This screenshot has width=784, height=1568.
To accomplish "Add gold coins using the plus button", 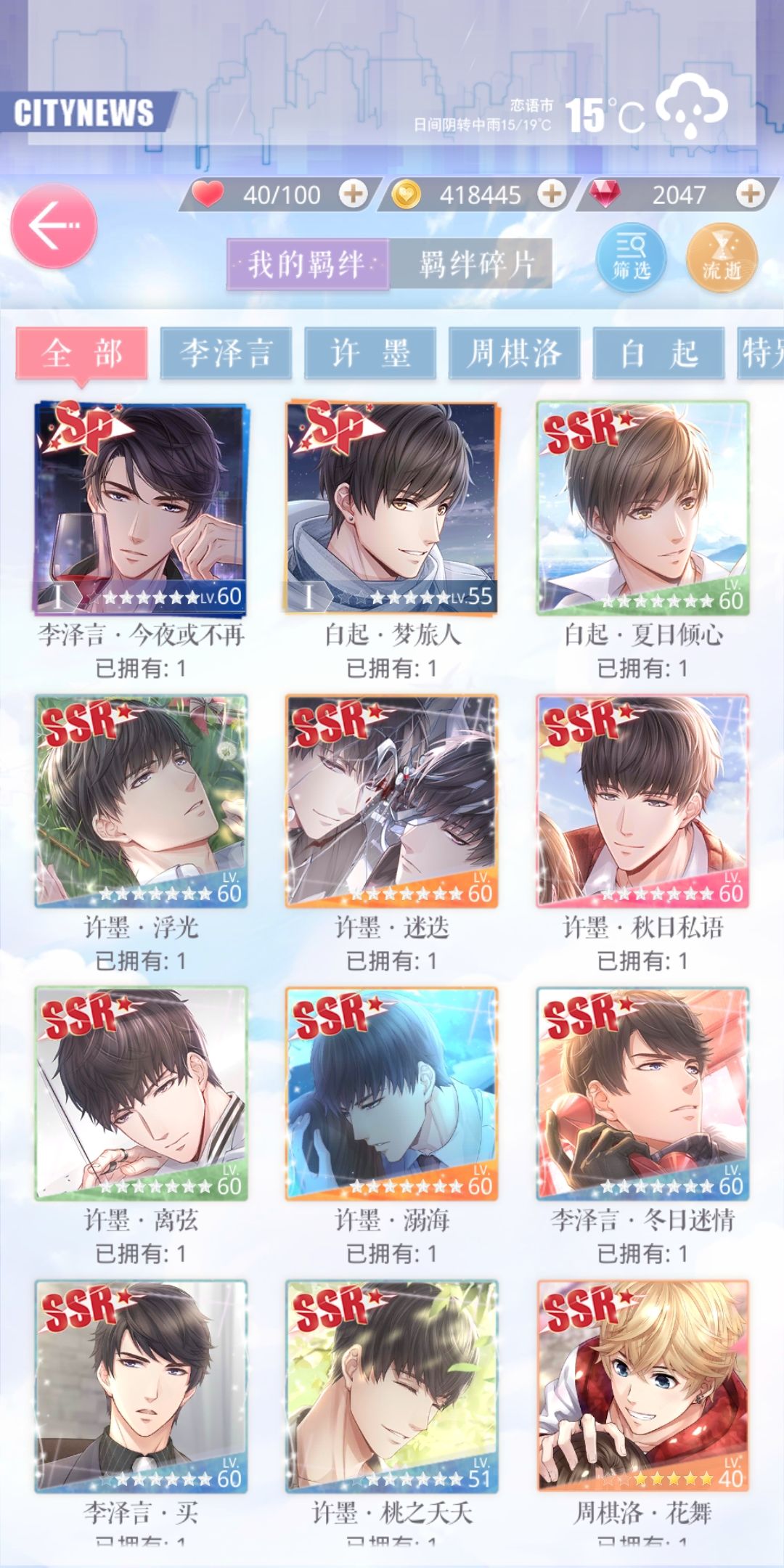I will point(552,194).
